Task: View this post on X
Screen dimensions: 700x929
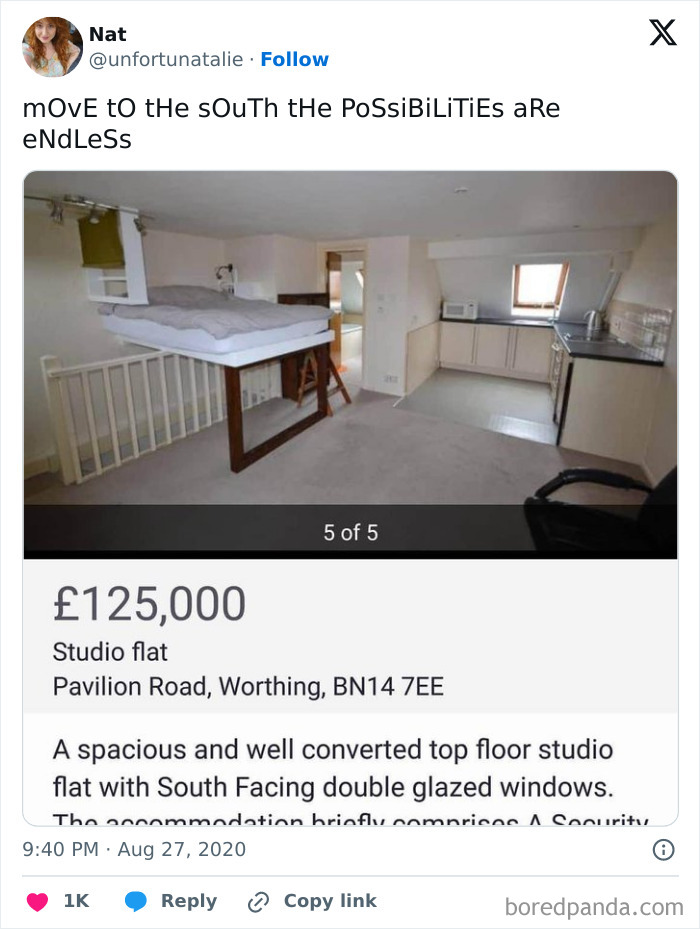Action: coord(662,34)
